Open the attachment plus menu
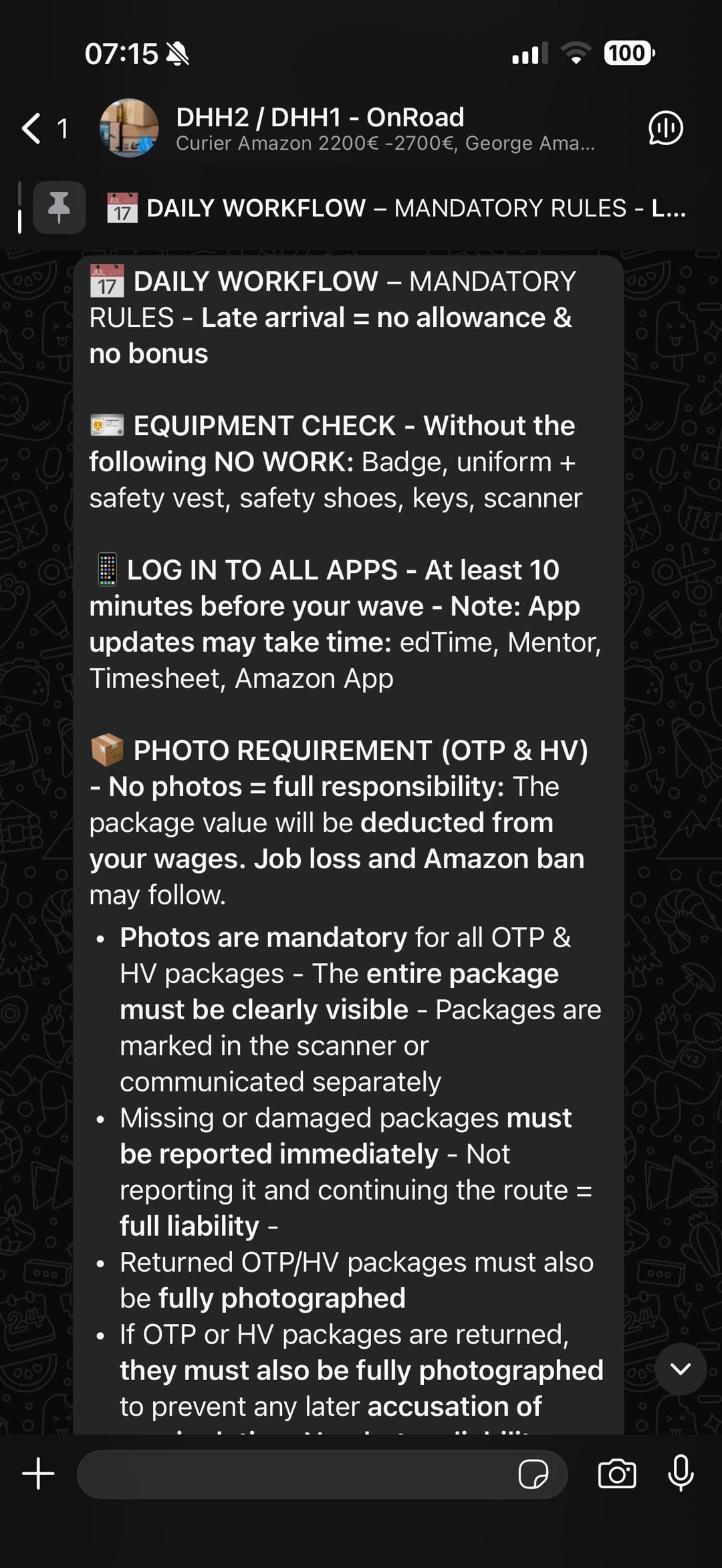 pos(38,1474)
